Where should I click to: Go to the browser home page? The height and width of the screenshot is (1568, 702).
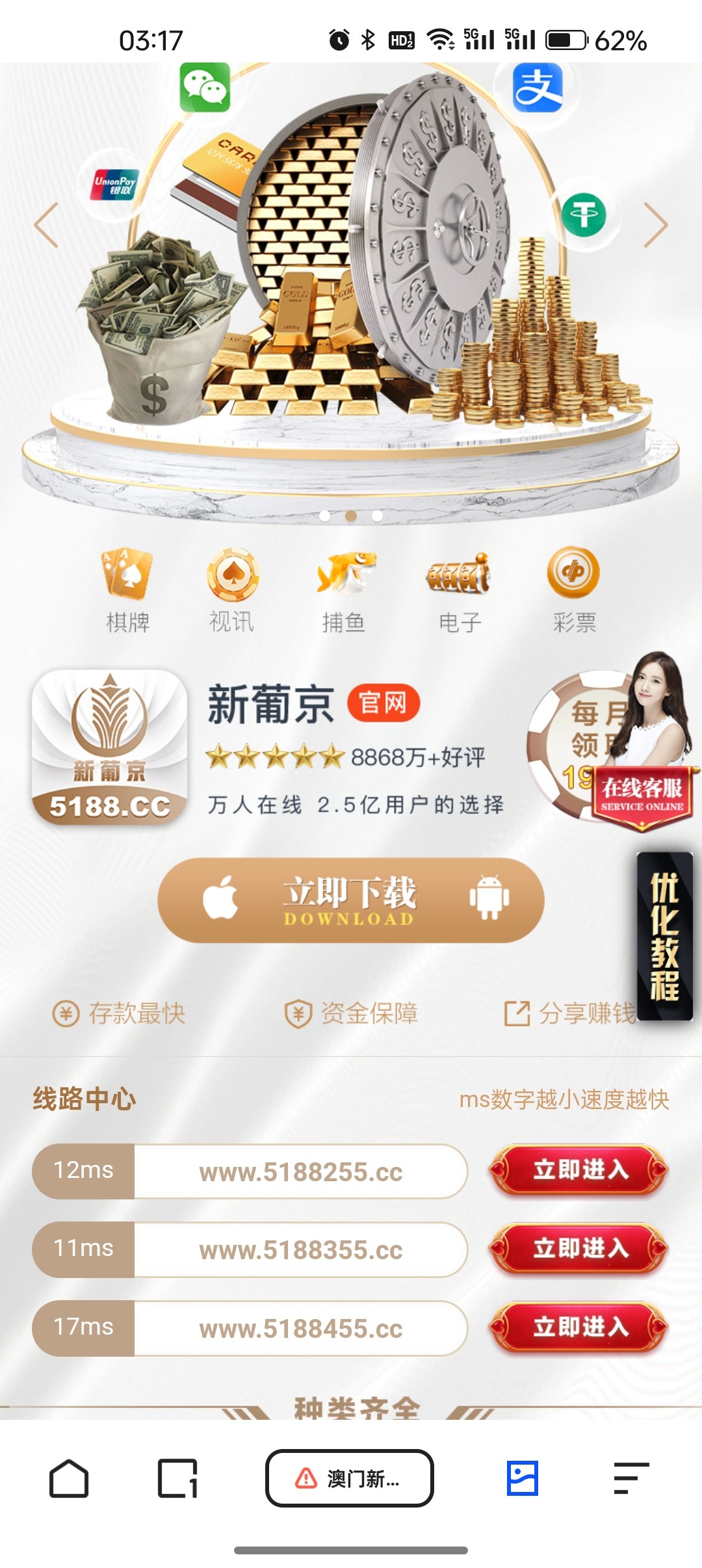click(69, 1478)
